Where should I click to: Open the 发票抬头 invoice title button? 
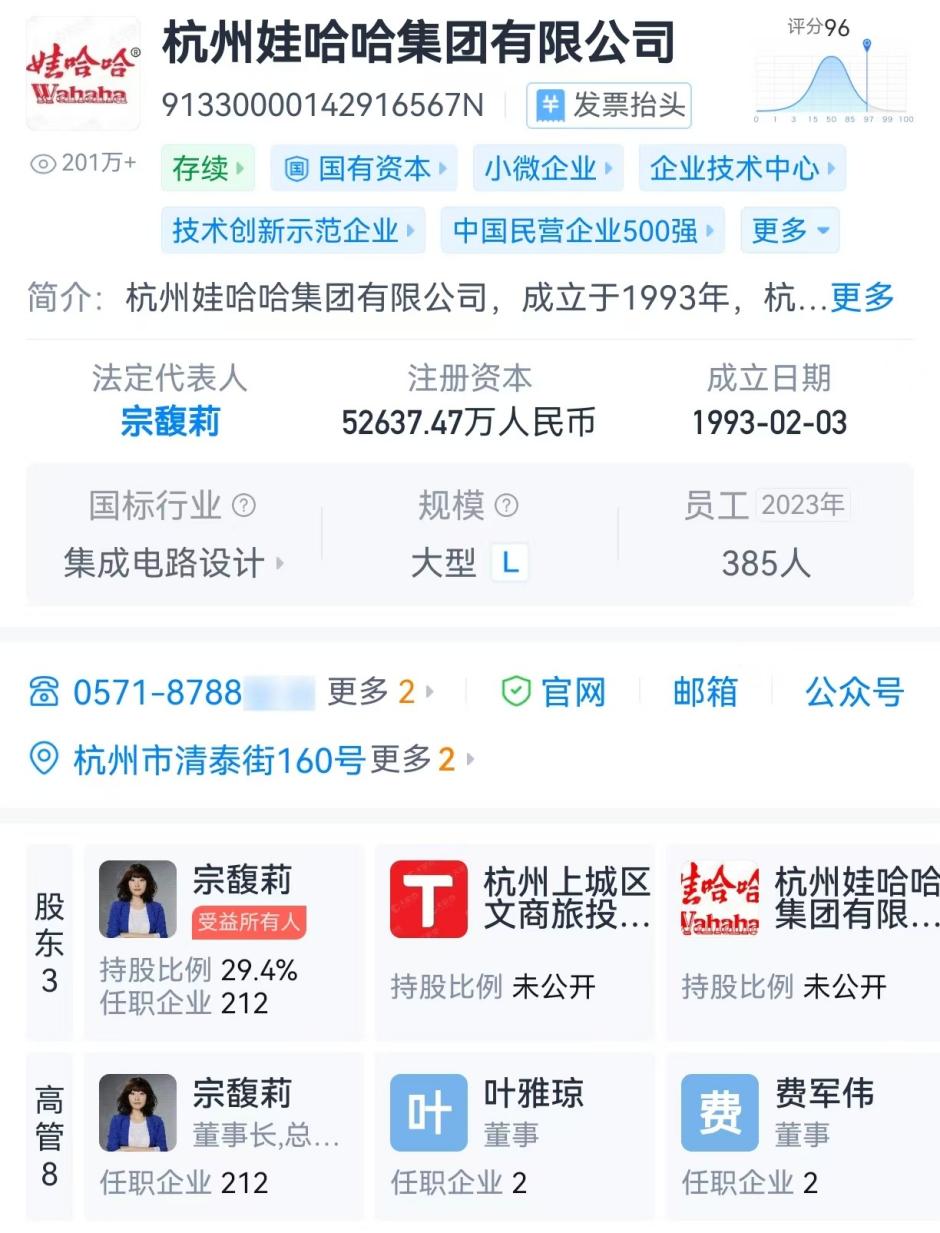[609, 106]
